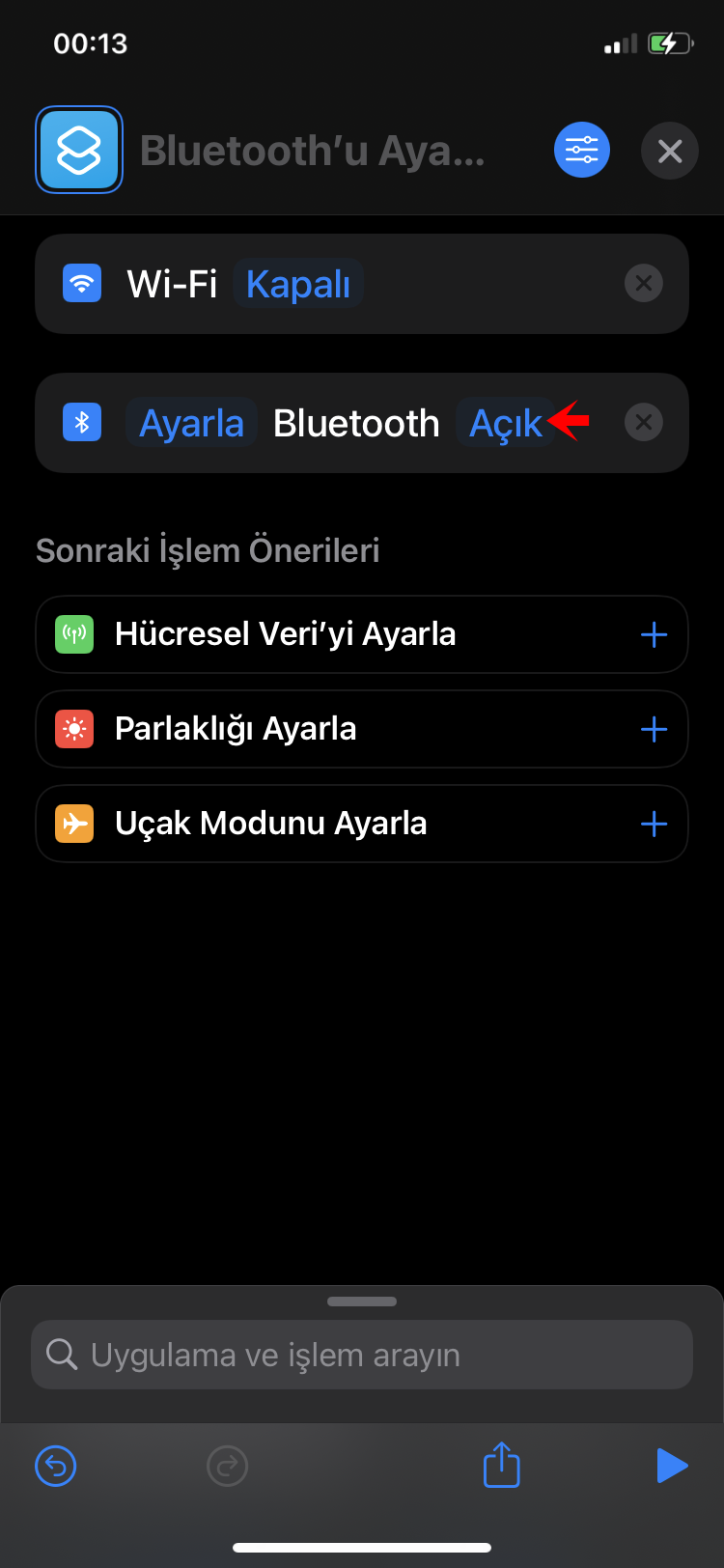The width and height of the screenshot is (724, 1568).
Task: Toggle the Bluetooth Açık value
Action: [x=505, y=423]
